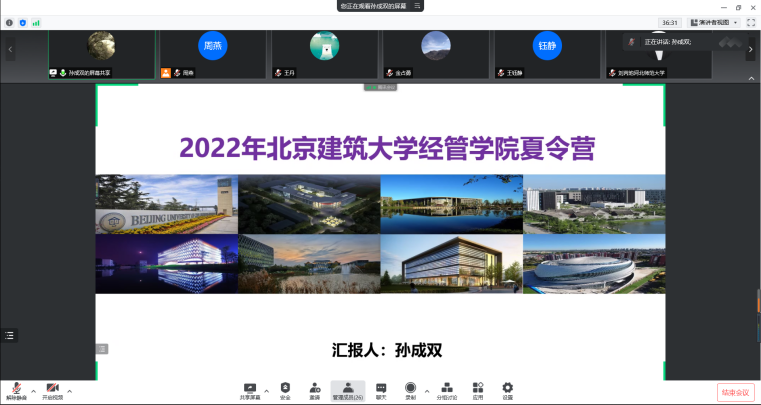Unmute the microphone

[x=16, y=390]
